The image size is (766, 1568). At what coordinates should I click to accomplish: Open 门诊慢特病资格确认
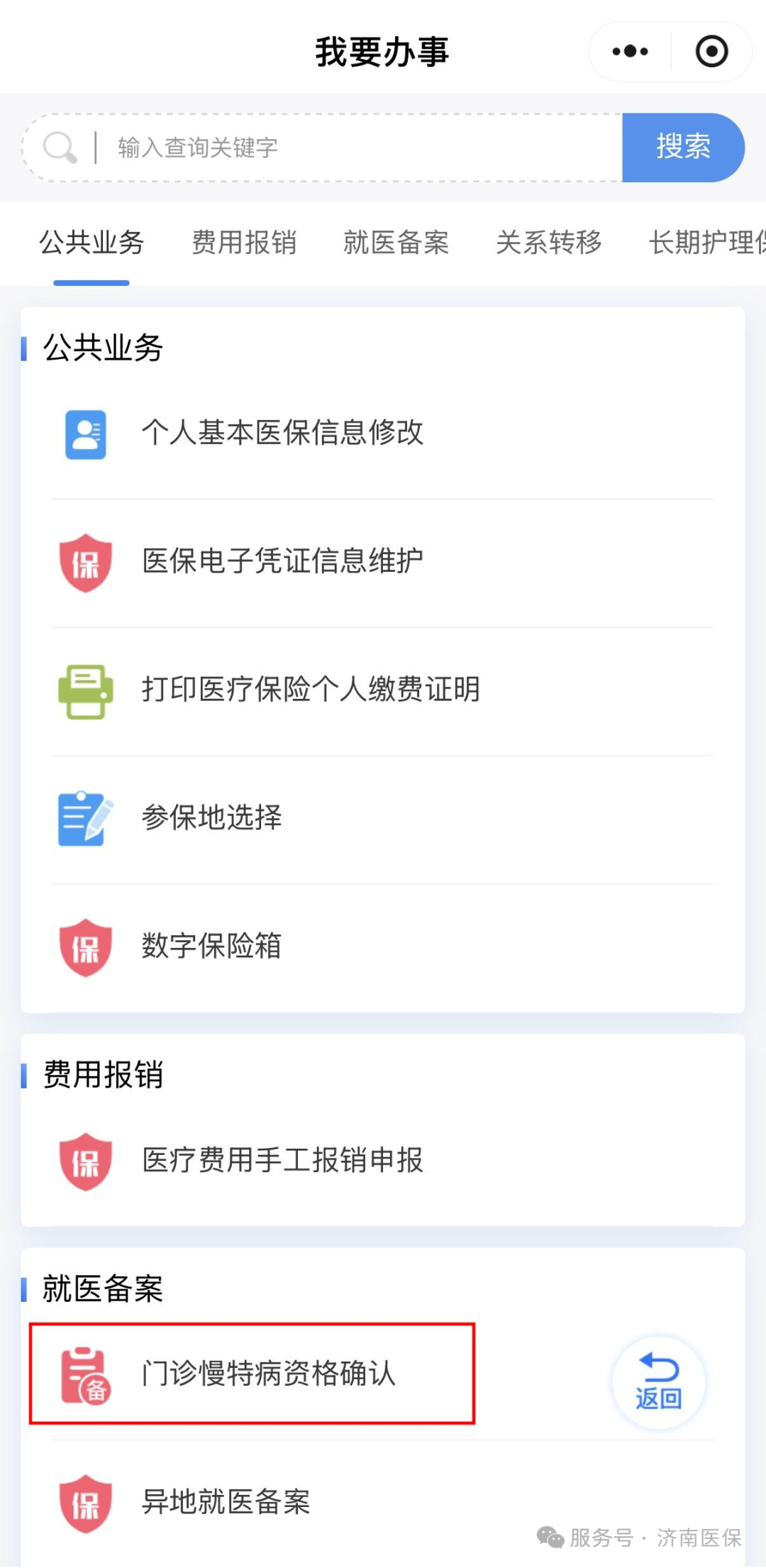268,1374
